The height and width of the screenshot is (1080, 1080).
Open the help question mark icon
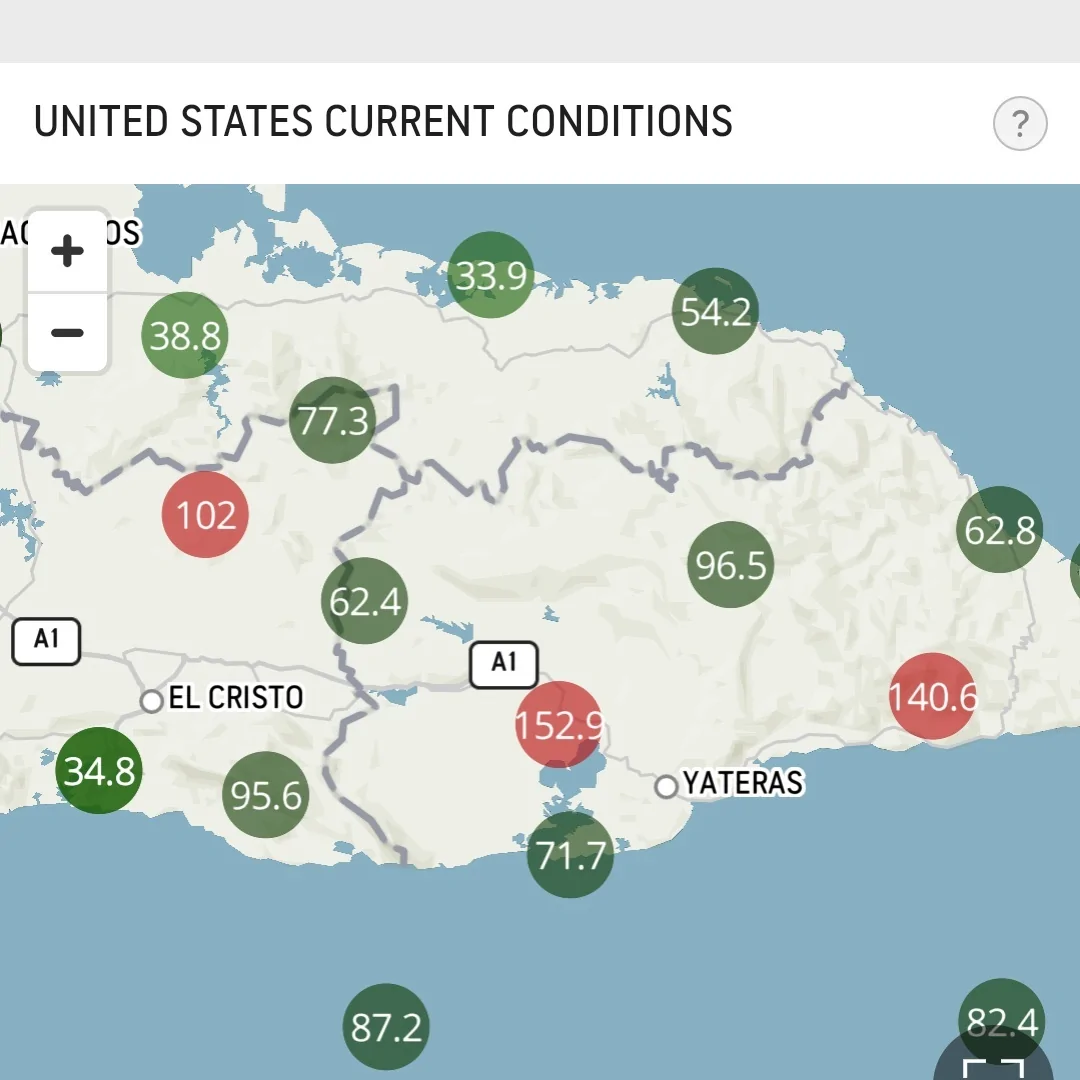(1019, 125)
